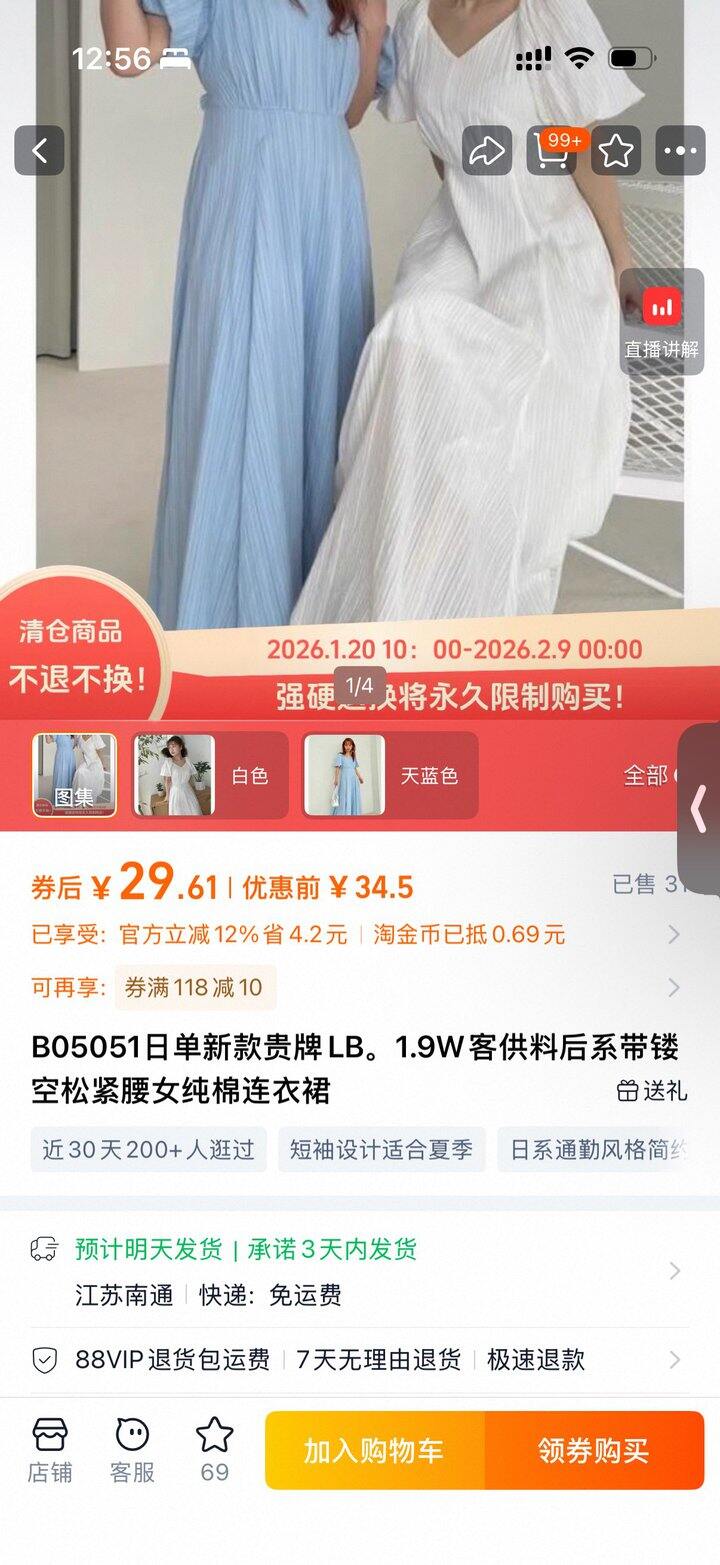Choose the 天蓝色 color option

(x=390, y=775)
